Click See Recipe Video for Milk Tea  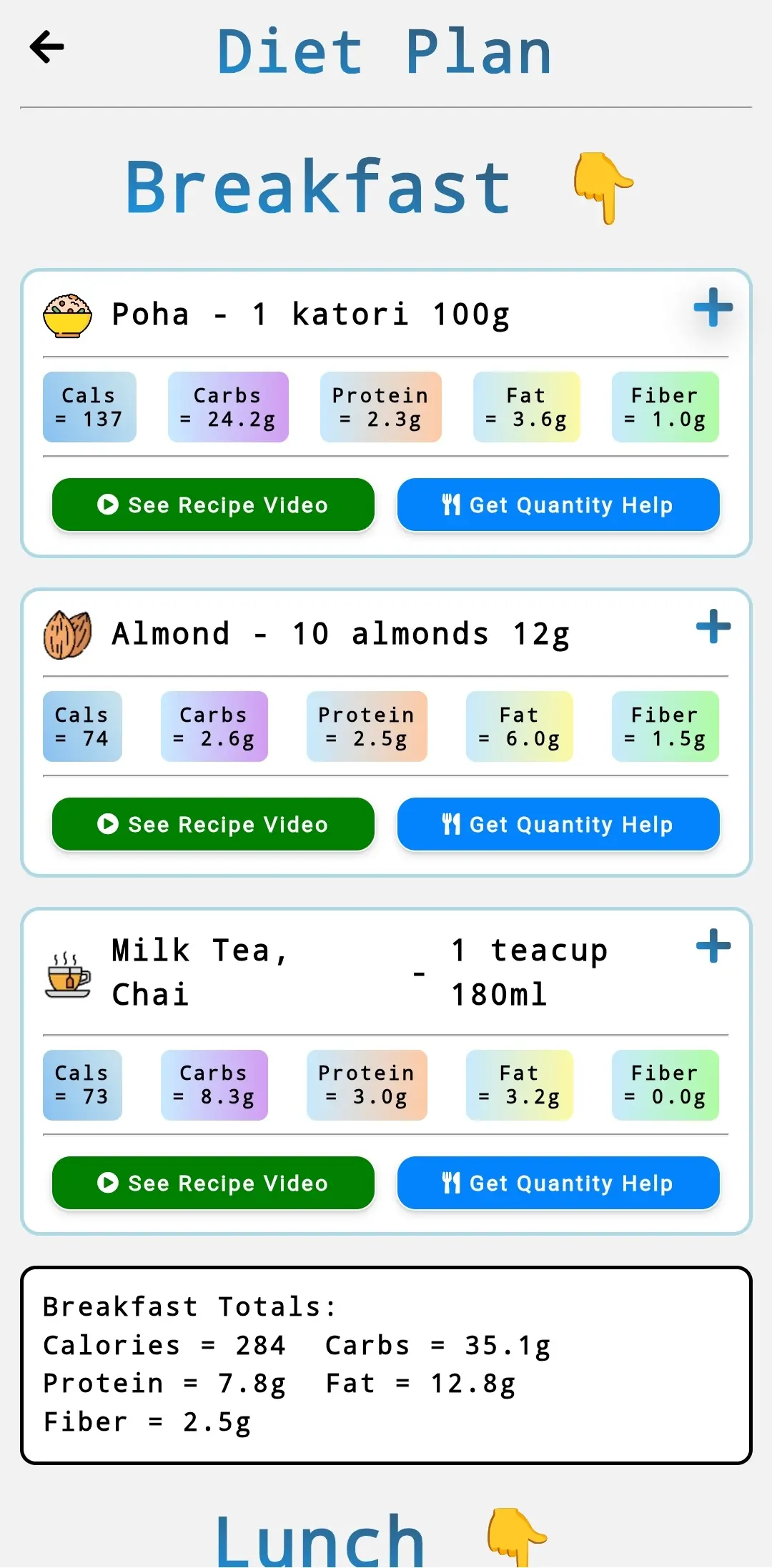pos(213,1184)
